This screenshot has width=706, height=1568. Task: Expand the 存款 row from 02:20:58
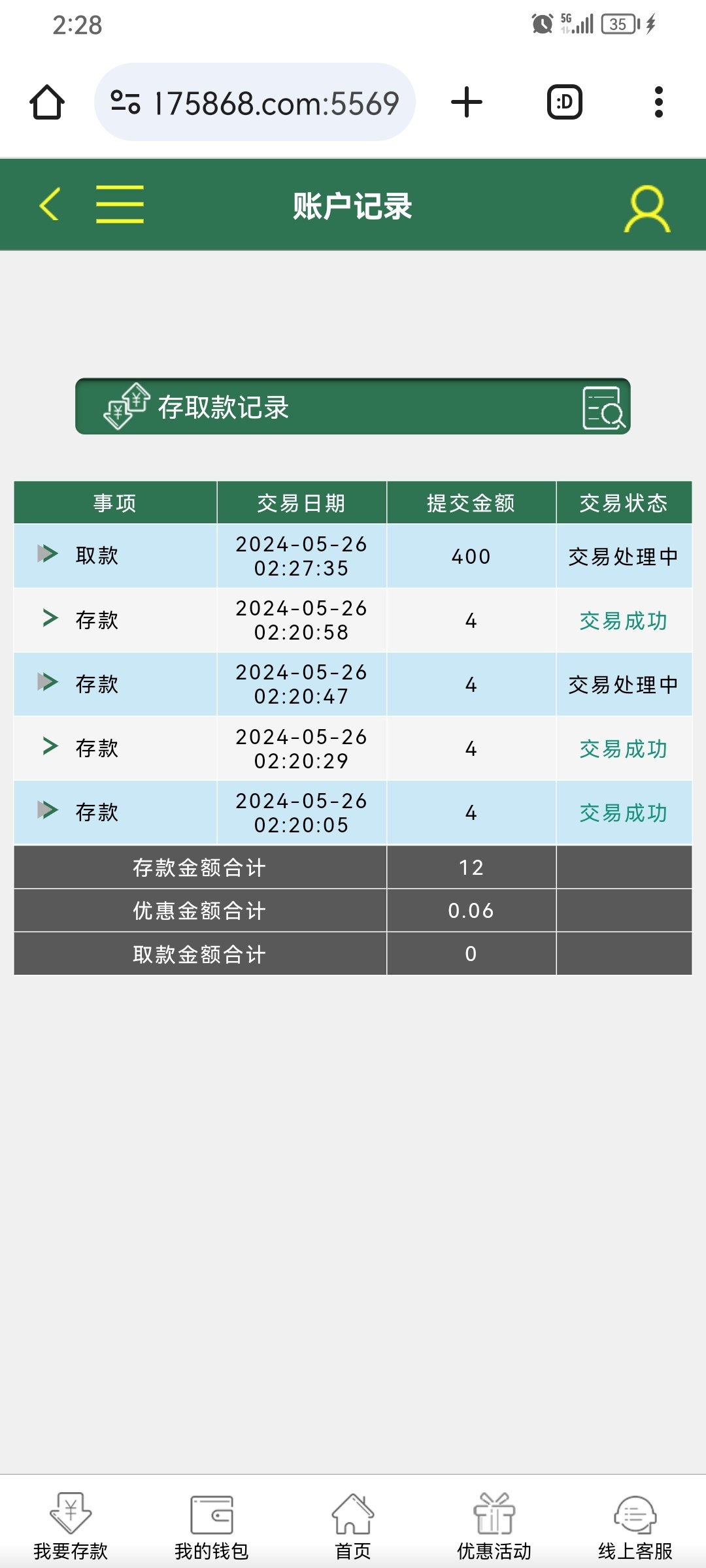click(x=50, y=618)
